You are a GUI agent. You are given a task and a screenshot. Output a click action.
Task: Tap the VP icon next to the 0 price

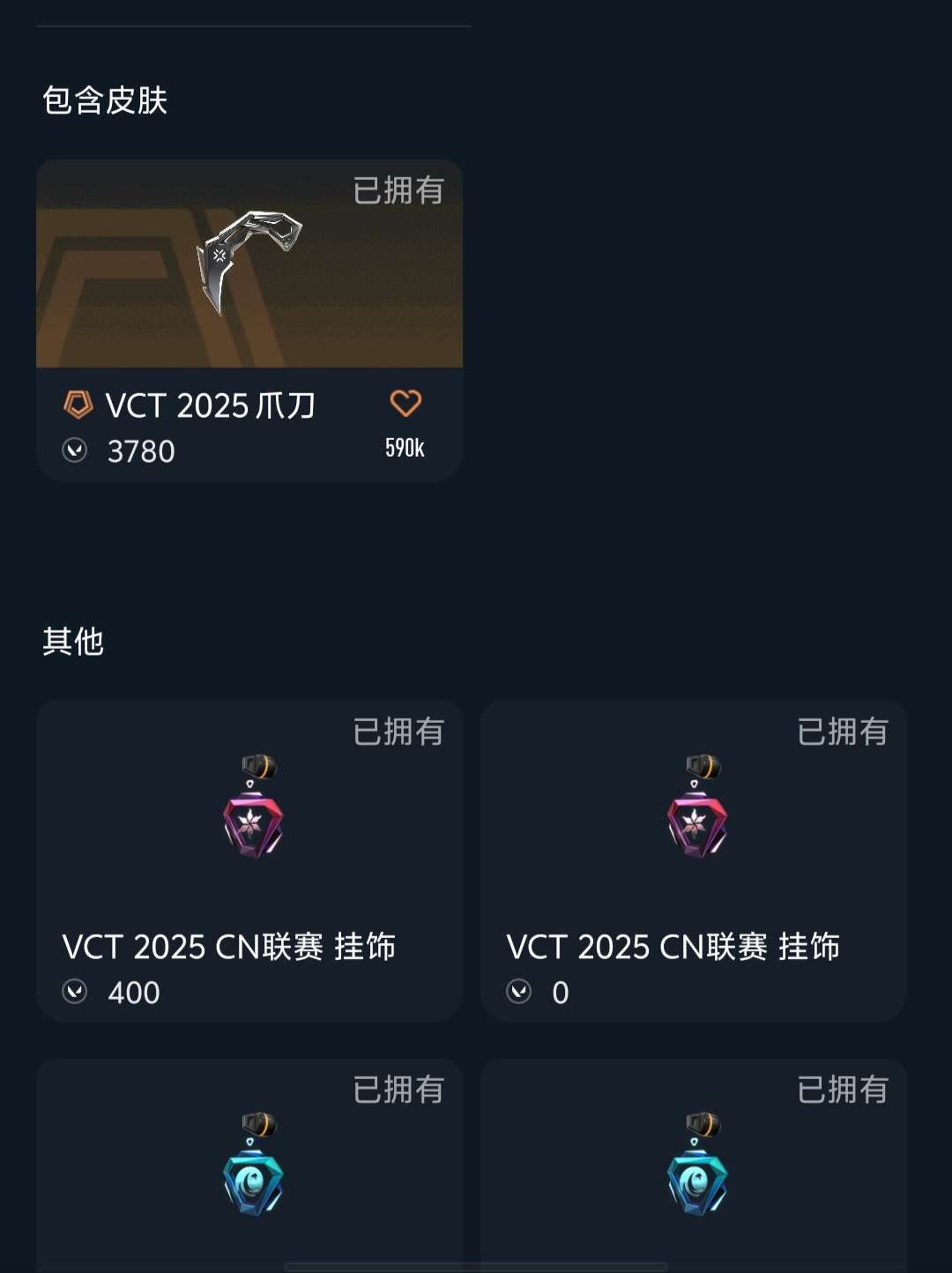pos(520,993)
